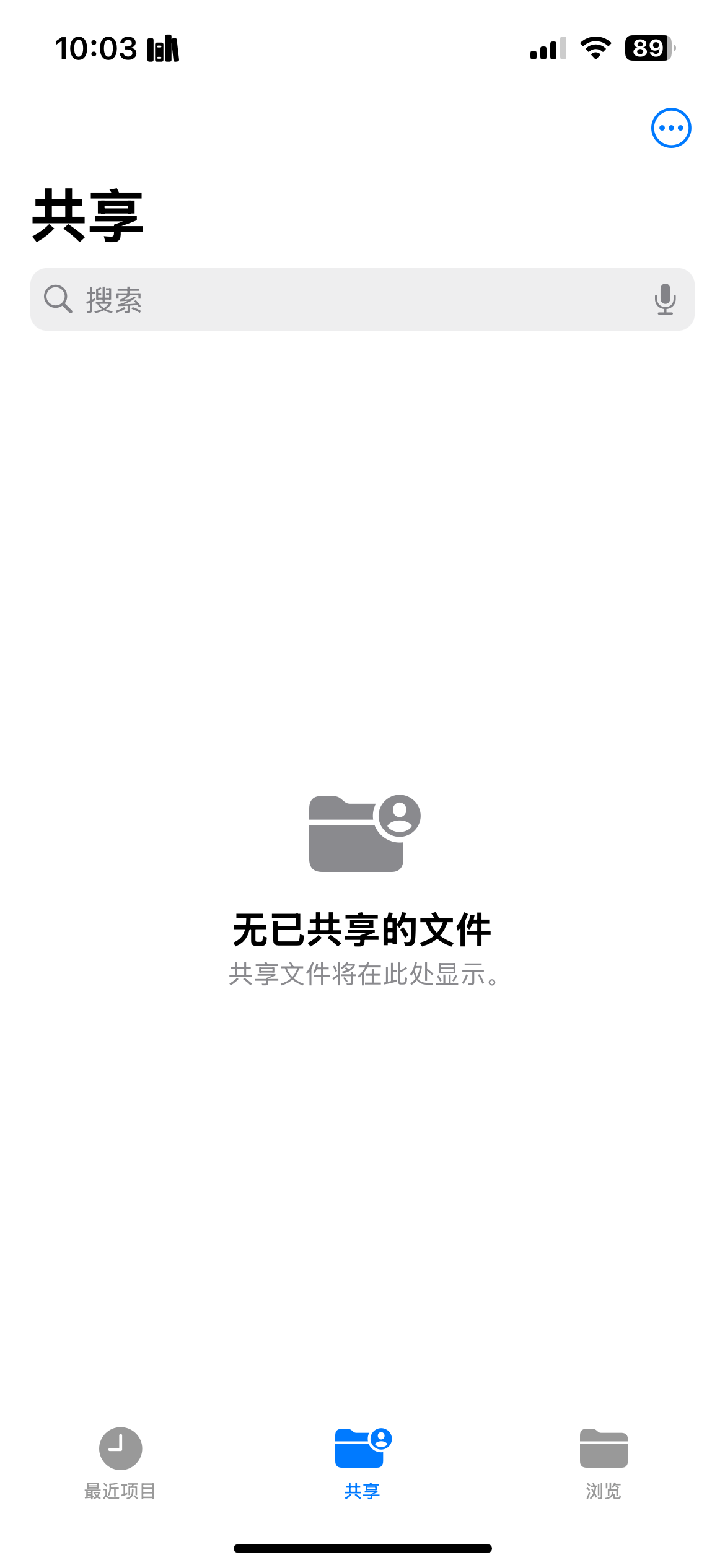Image resolution: width=725 pixels, height=1568 pixels.
Task: Start voice dictation with the microphone icon
Action: (x=665, y=300)
